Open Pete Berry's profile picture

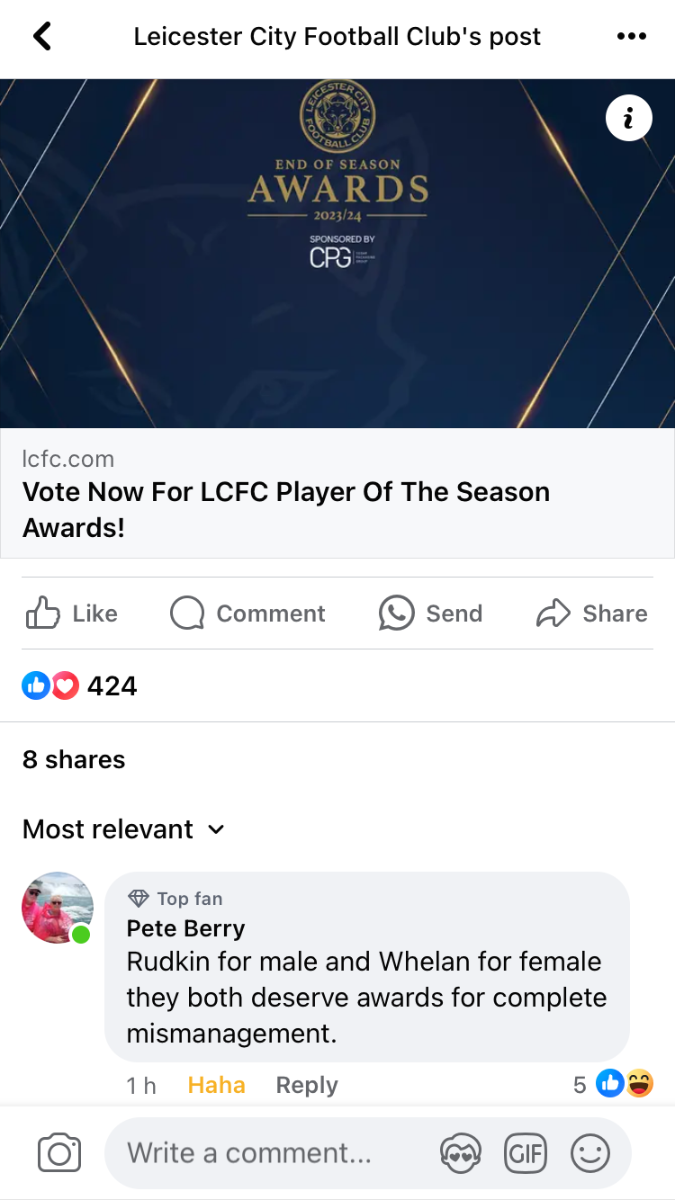click(x=58, y=908)
